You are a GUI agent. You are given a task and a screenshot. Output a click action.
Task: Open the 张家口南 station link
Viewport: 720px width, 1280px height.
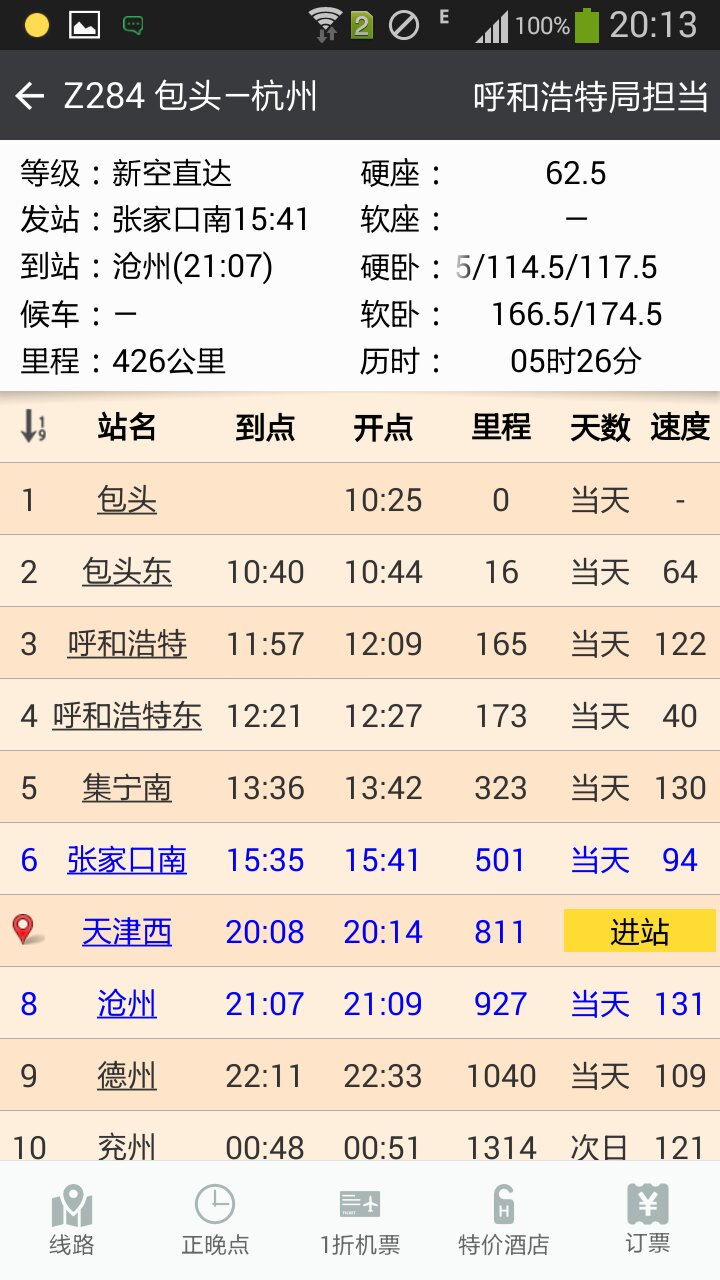click(127, 859)
